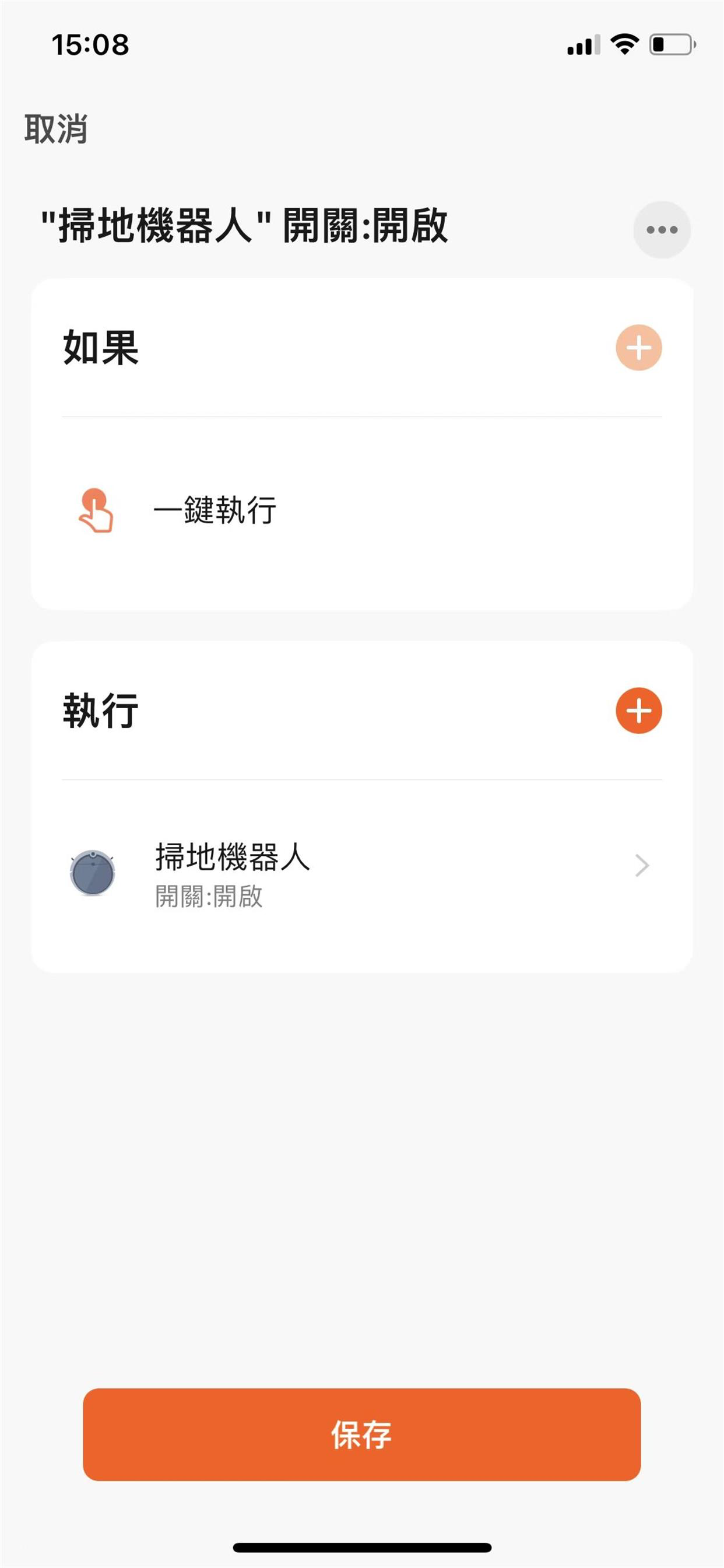The height and width of the screenshot is (1568, 724).
Task: Add a new action under 執行
Action: [x=638, y=710]
